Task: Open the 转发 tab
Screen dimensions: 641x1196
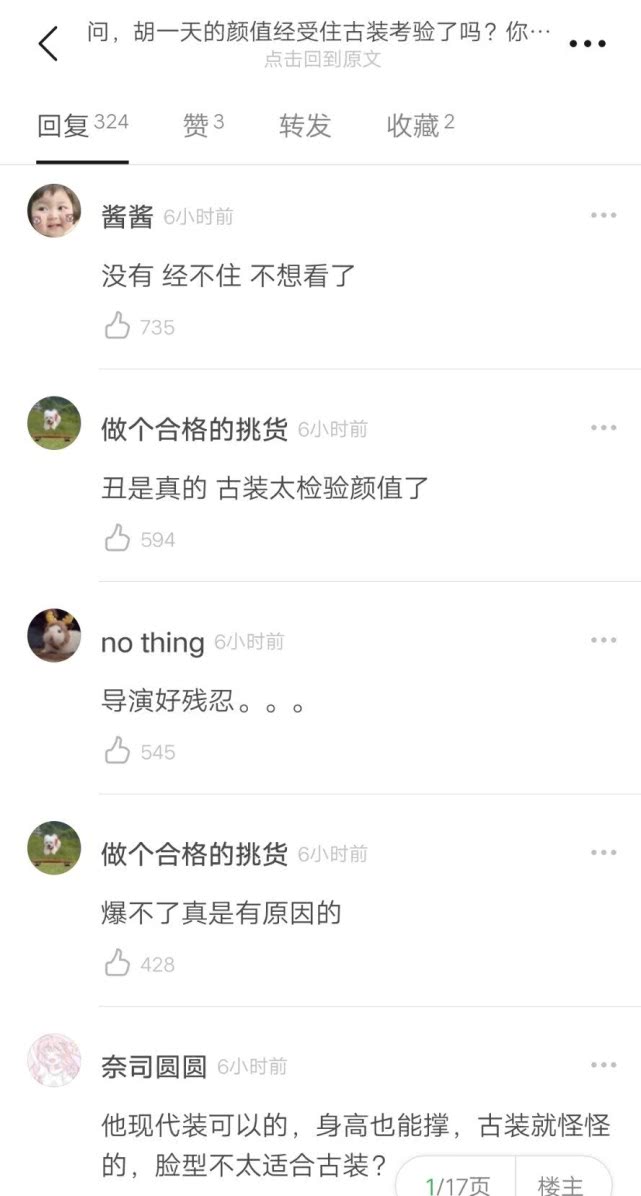Action: 305,126
